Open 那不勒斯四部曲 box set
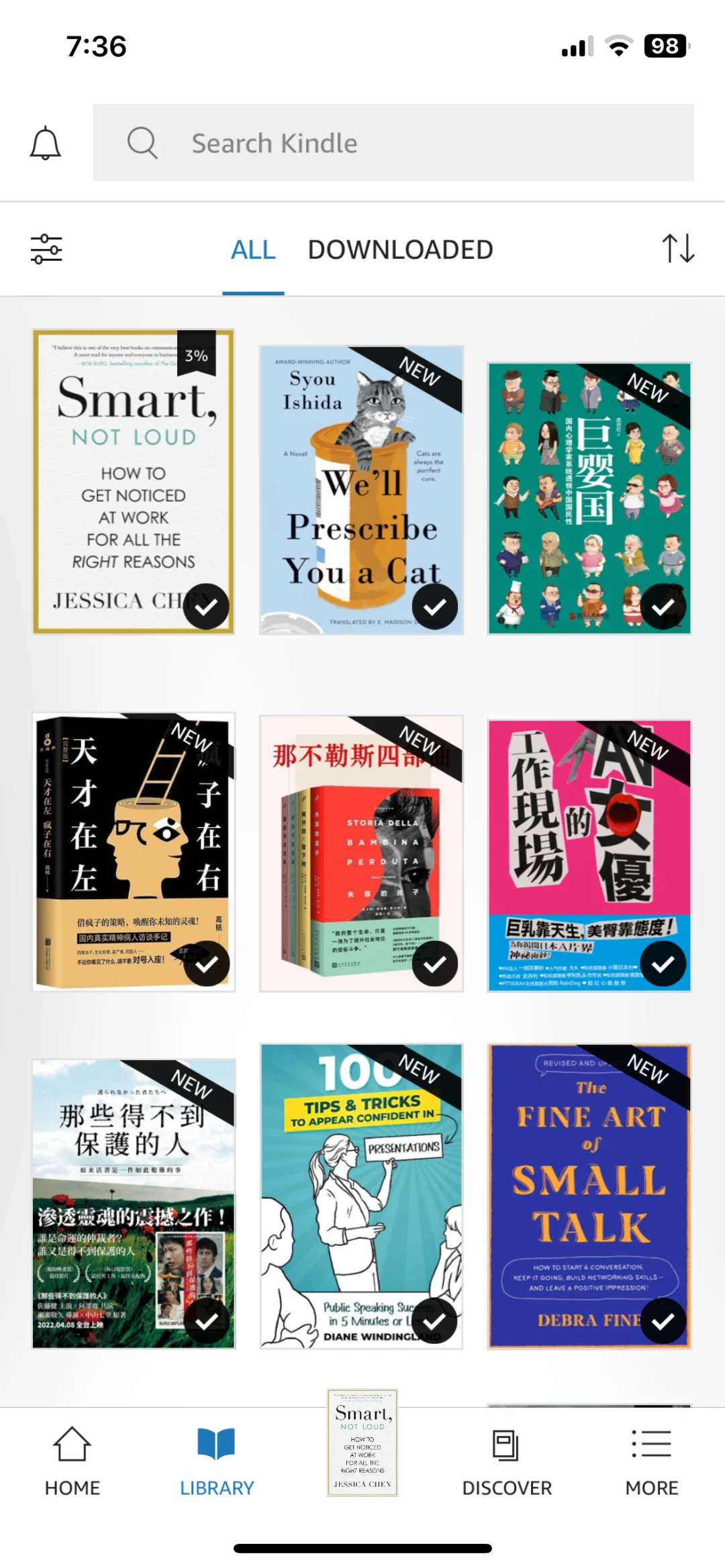The image size is (725, 1568). point(361,853)
